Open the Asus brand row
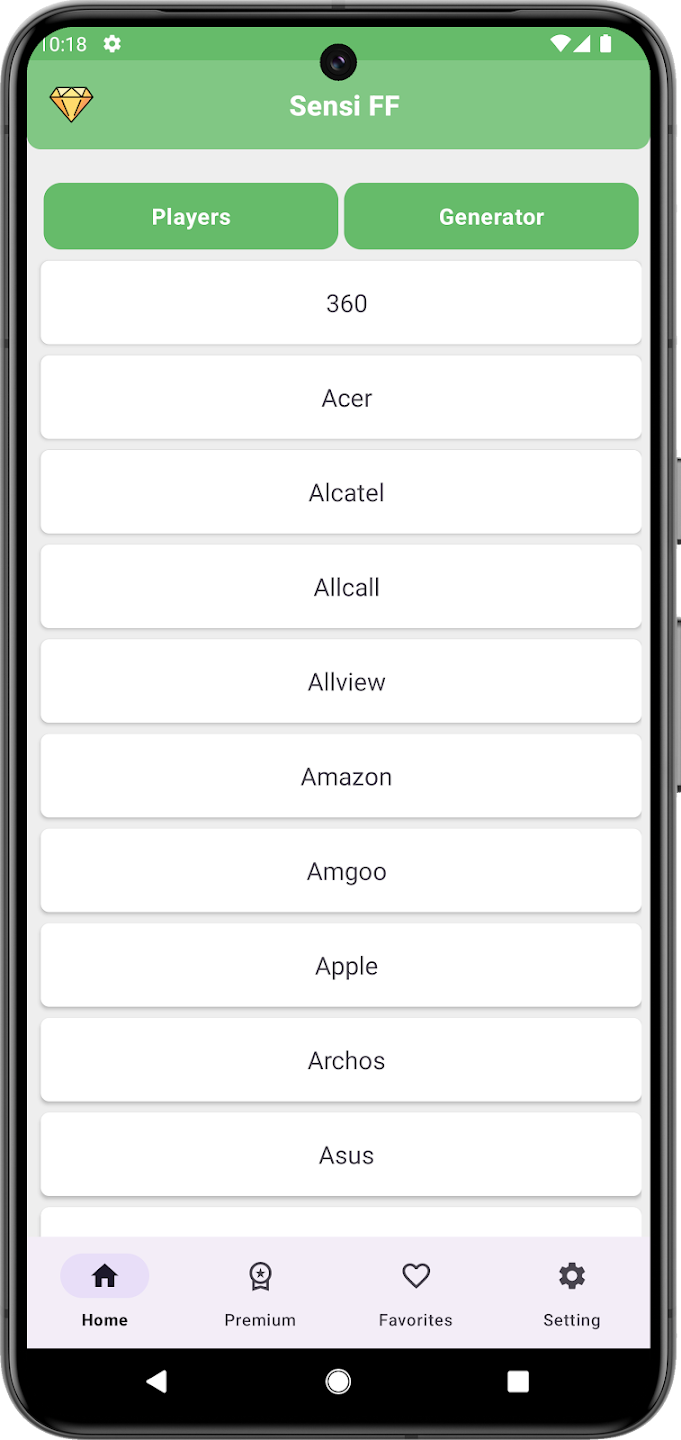 (x=341, y=1155)
